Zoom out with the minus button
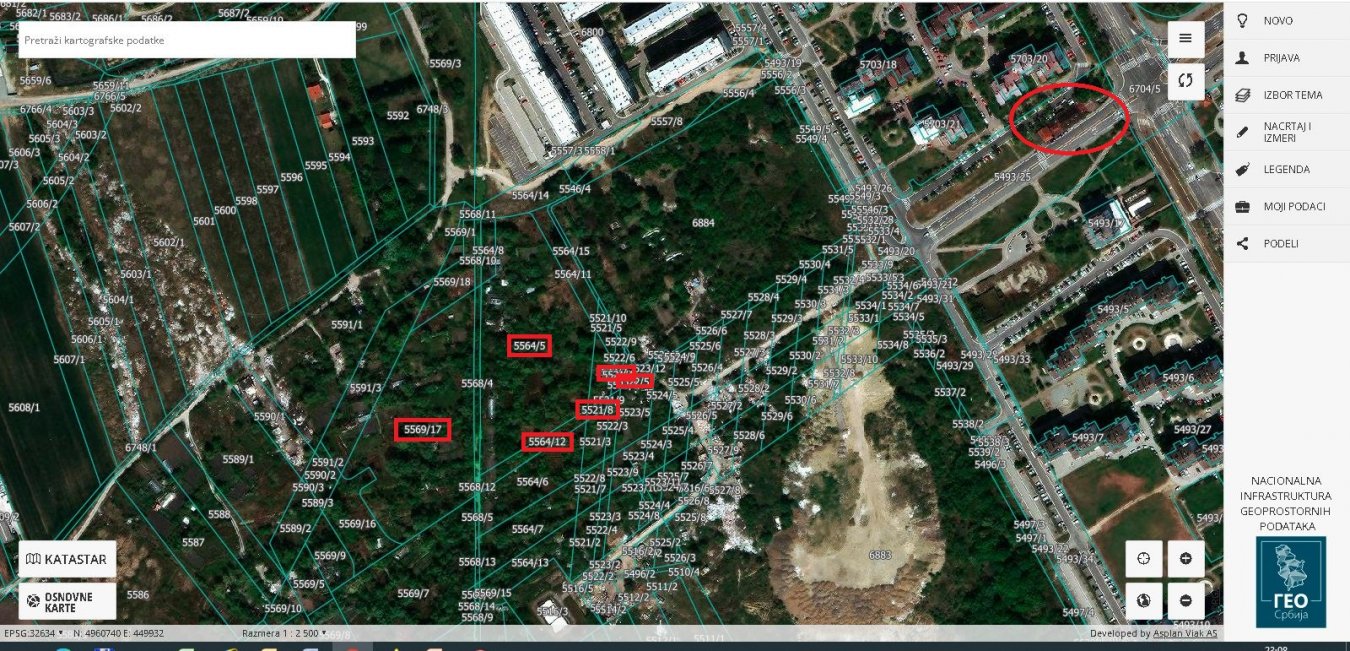The image size is (1350, 651). (1185, 600)
